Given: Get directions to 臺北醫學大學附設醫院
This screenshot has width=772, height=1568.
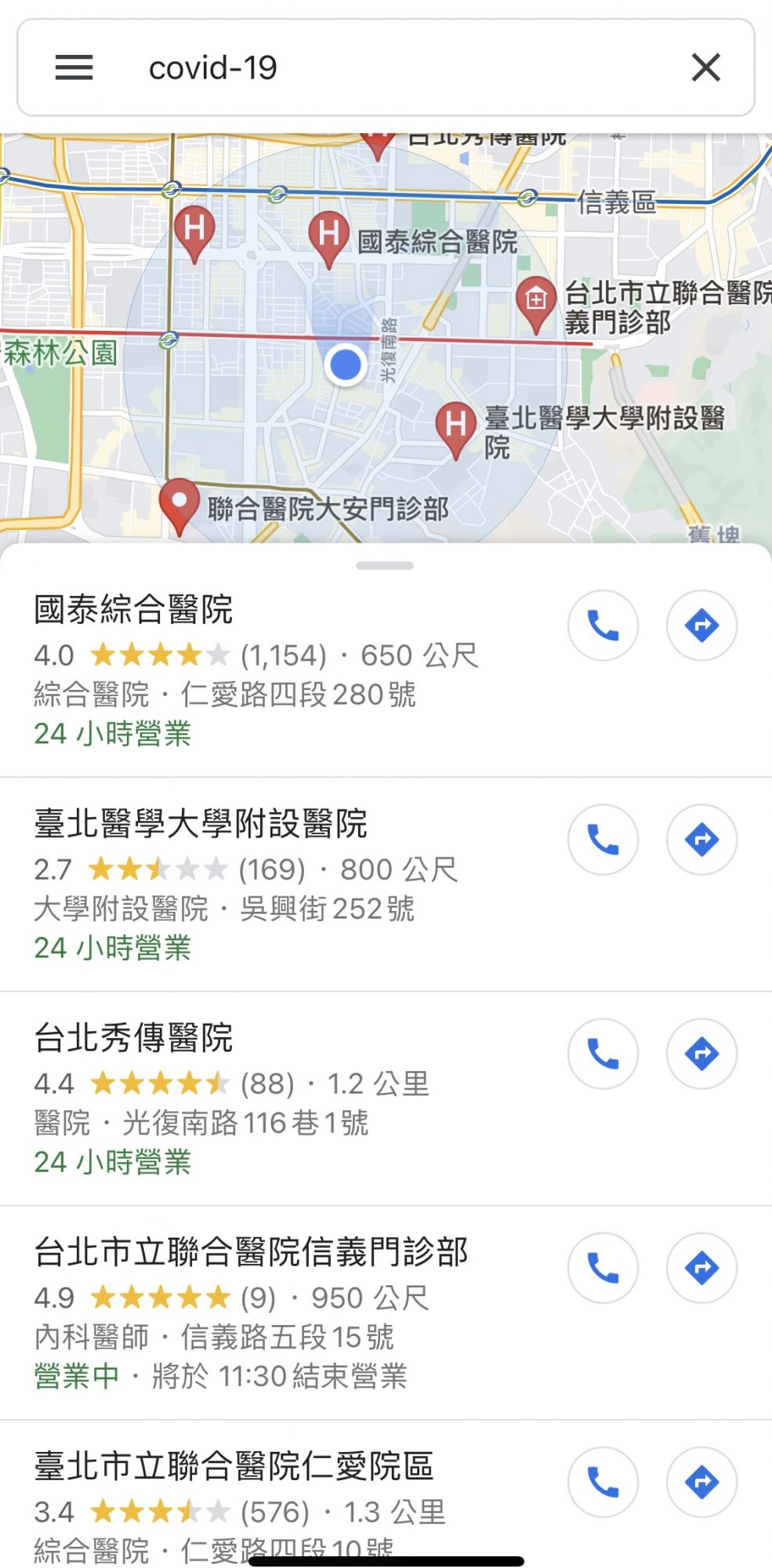Looking at the screenshot, I should 701,840.
